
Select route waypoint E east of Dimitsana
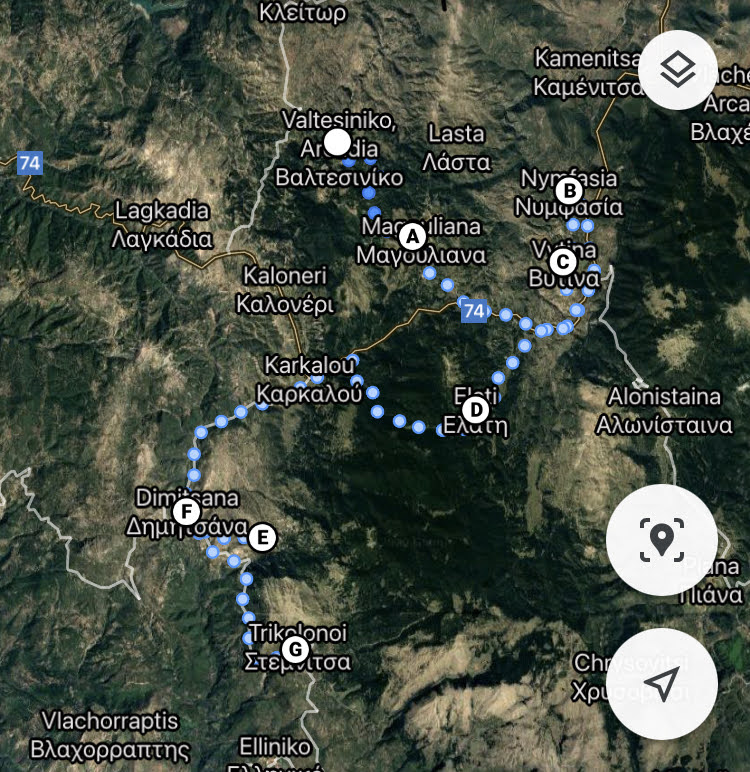262,538
